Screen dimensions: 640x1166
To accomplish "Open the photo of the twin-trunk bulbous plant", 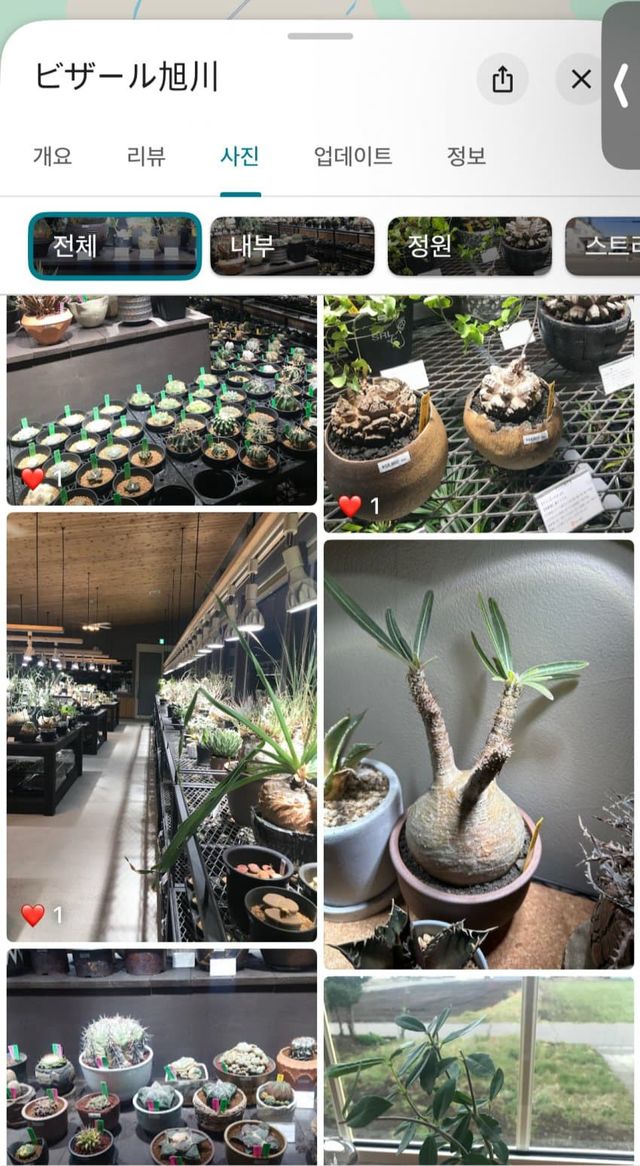I will click(x=478, y=754).
